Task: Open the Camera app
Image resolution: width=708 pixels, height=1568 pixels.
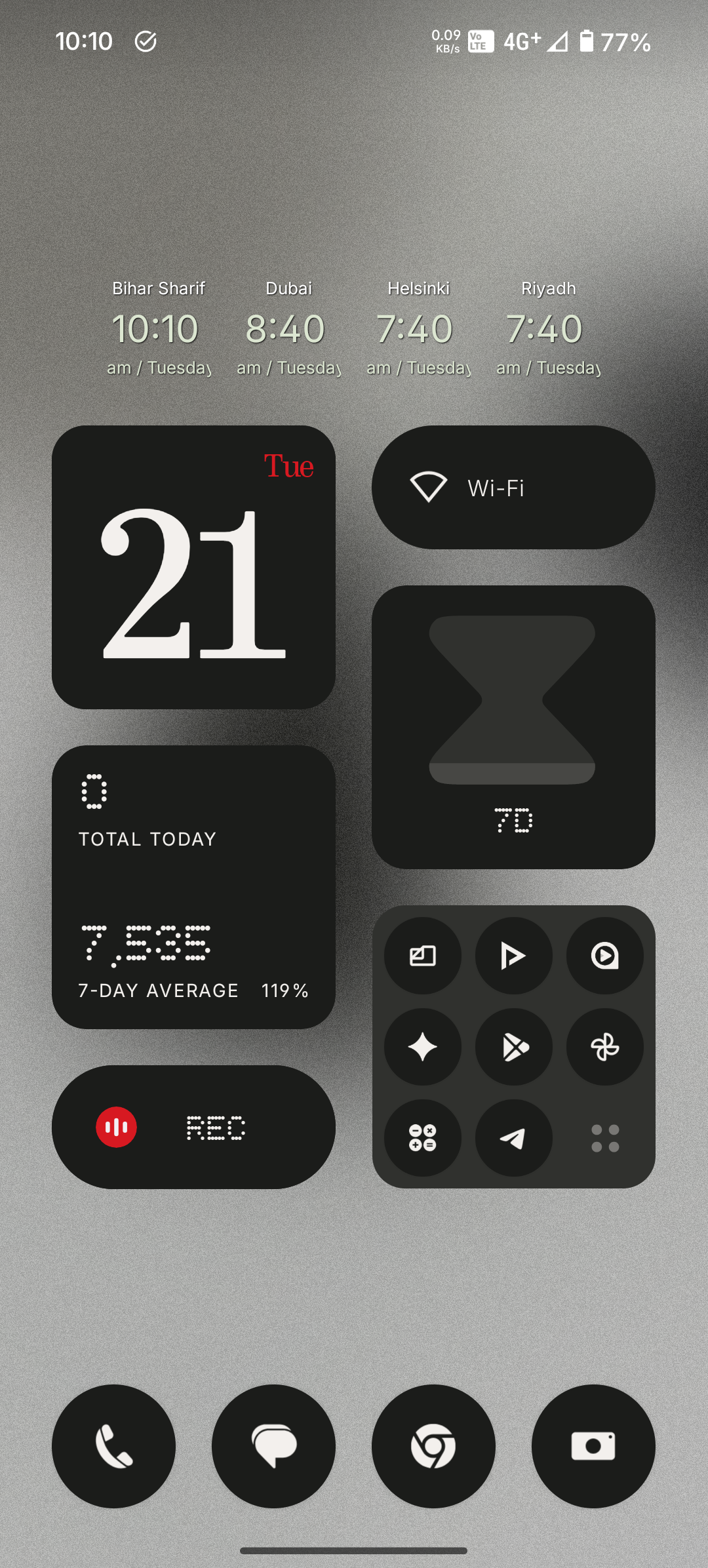Action: click(593, 1446)
